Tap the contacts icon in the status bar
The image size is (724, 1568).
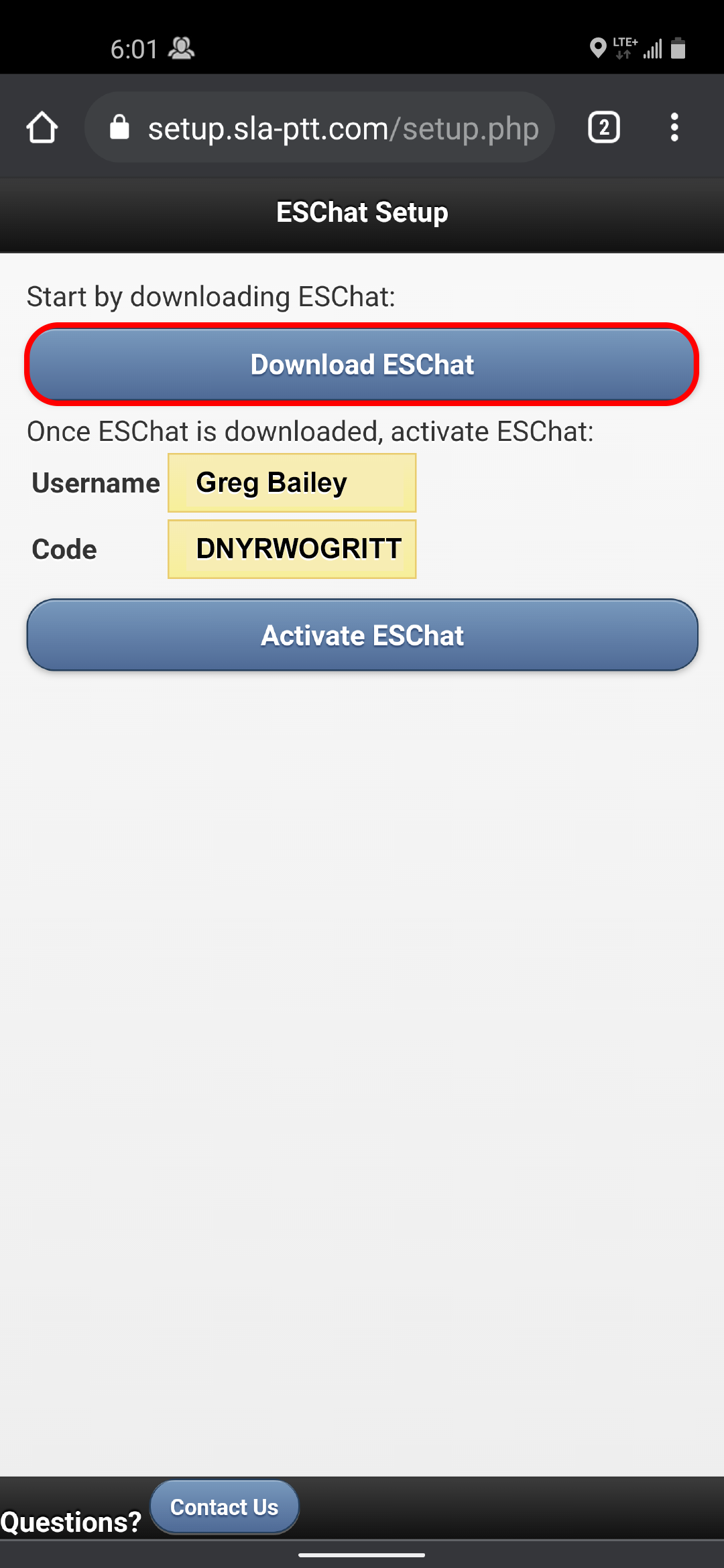181,48
